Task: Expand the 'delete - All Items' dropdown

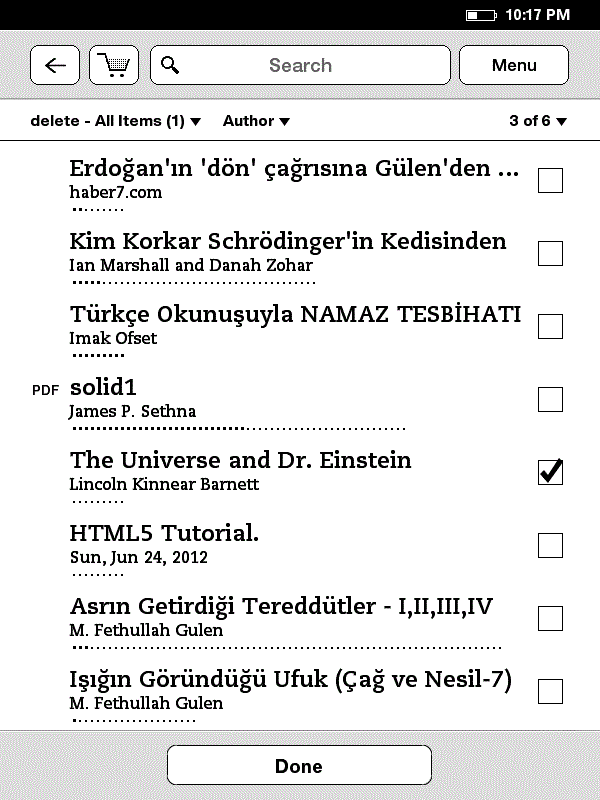Action: [115, 121]
